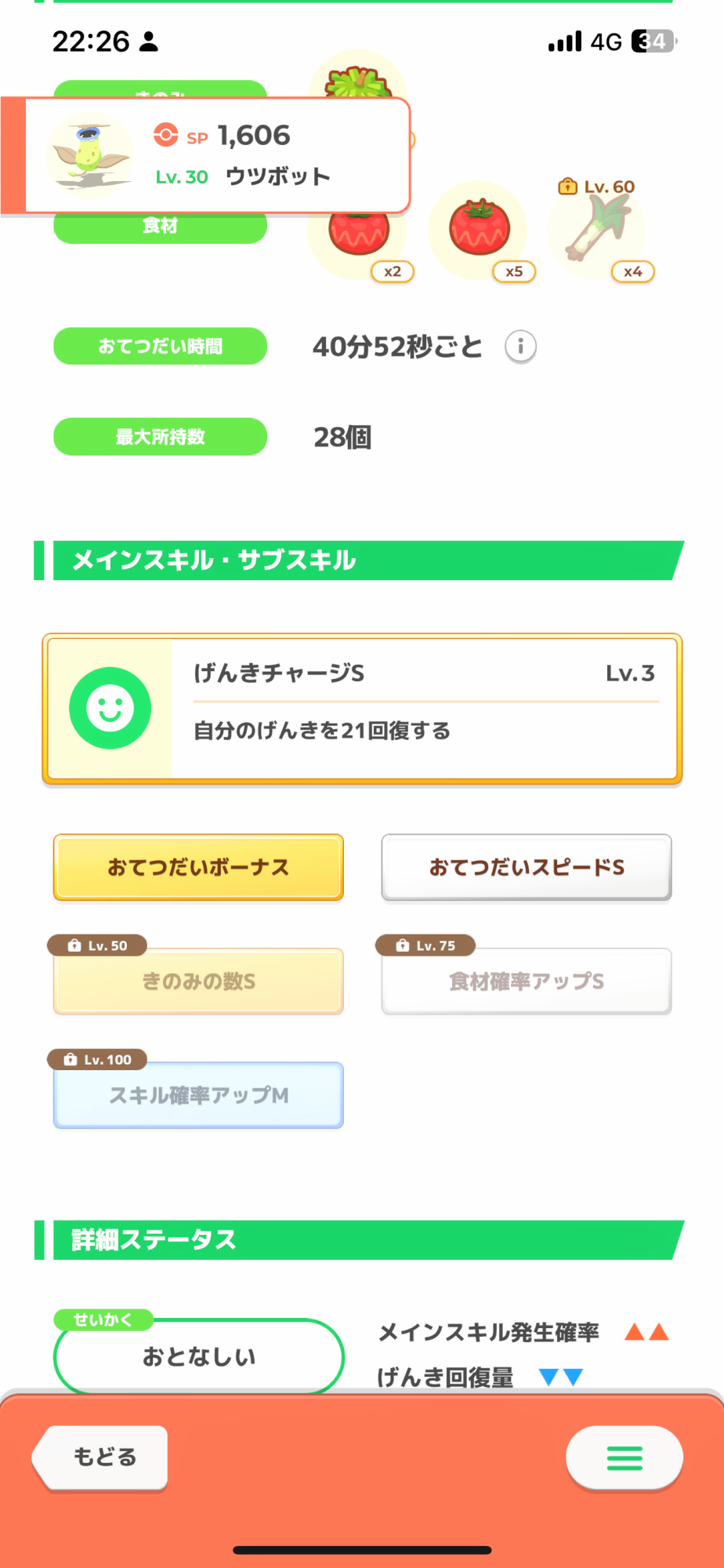Tap the locked きのみの数S skill
Viewport: 724px width, 1568px height.
[x=198, y=981]
